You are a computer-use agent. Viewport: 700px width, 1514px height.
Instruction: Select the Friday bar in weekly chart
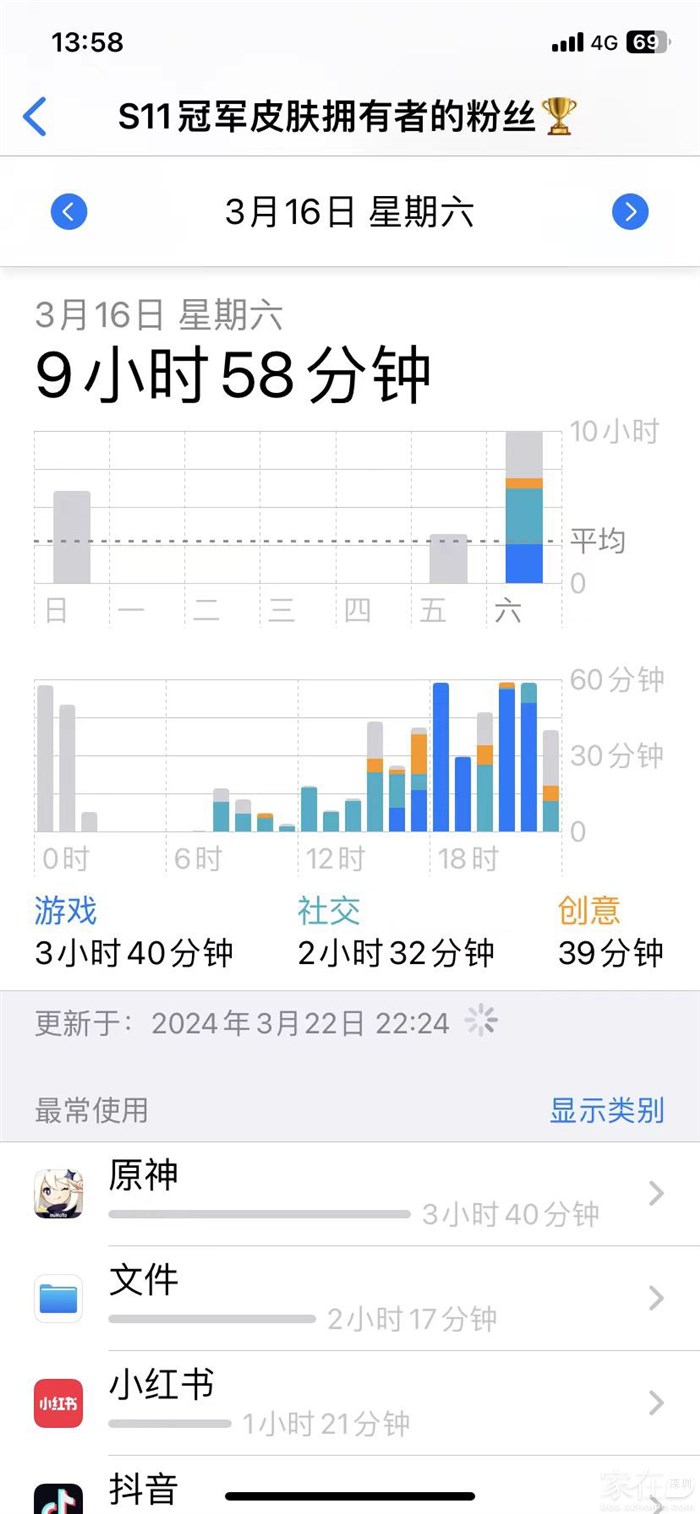click(x=448, y=558)
